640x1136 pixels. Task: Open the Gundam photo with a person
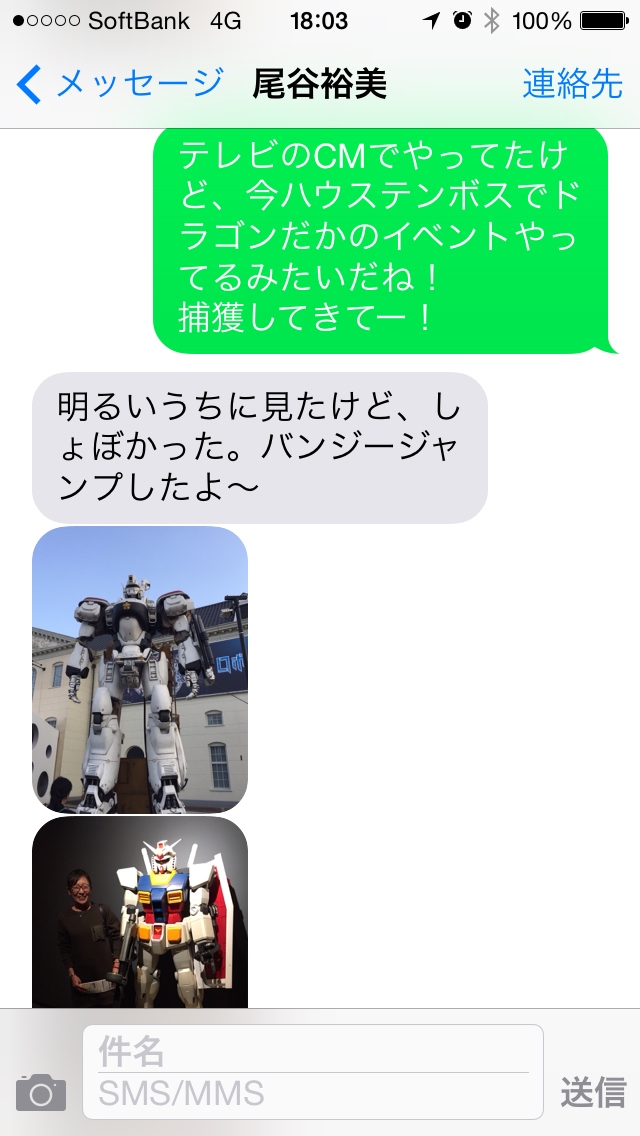pyautogui.click(x=140, y=912)
